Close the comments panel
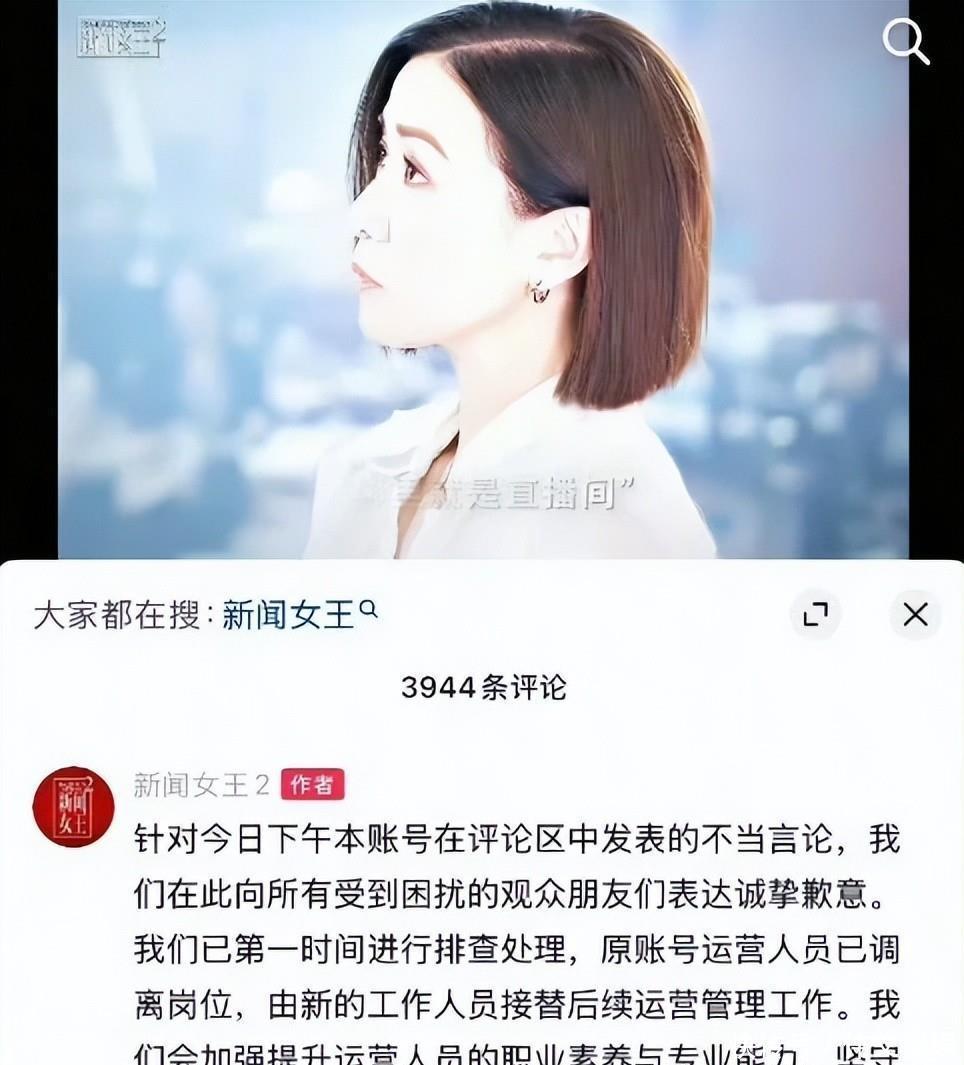The height and width of the screenshot is (1065, 964). point(915,614)
